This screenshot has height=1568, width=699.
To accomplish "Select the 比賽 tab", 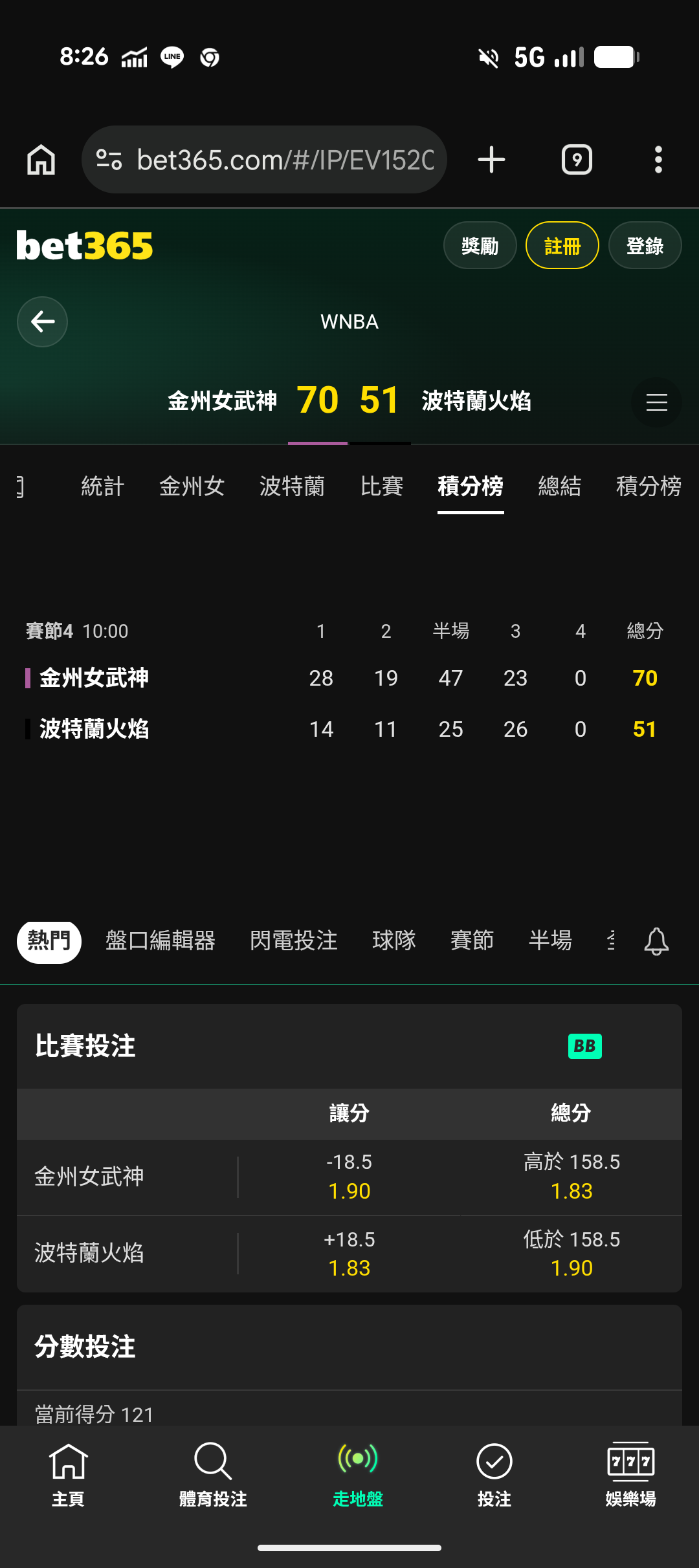I will [382, 486].
